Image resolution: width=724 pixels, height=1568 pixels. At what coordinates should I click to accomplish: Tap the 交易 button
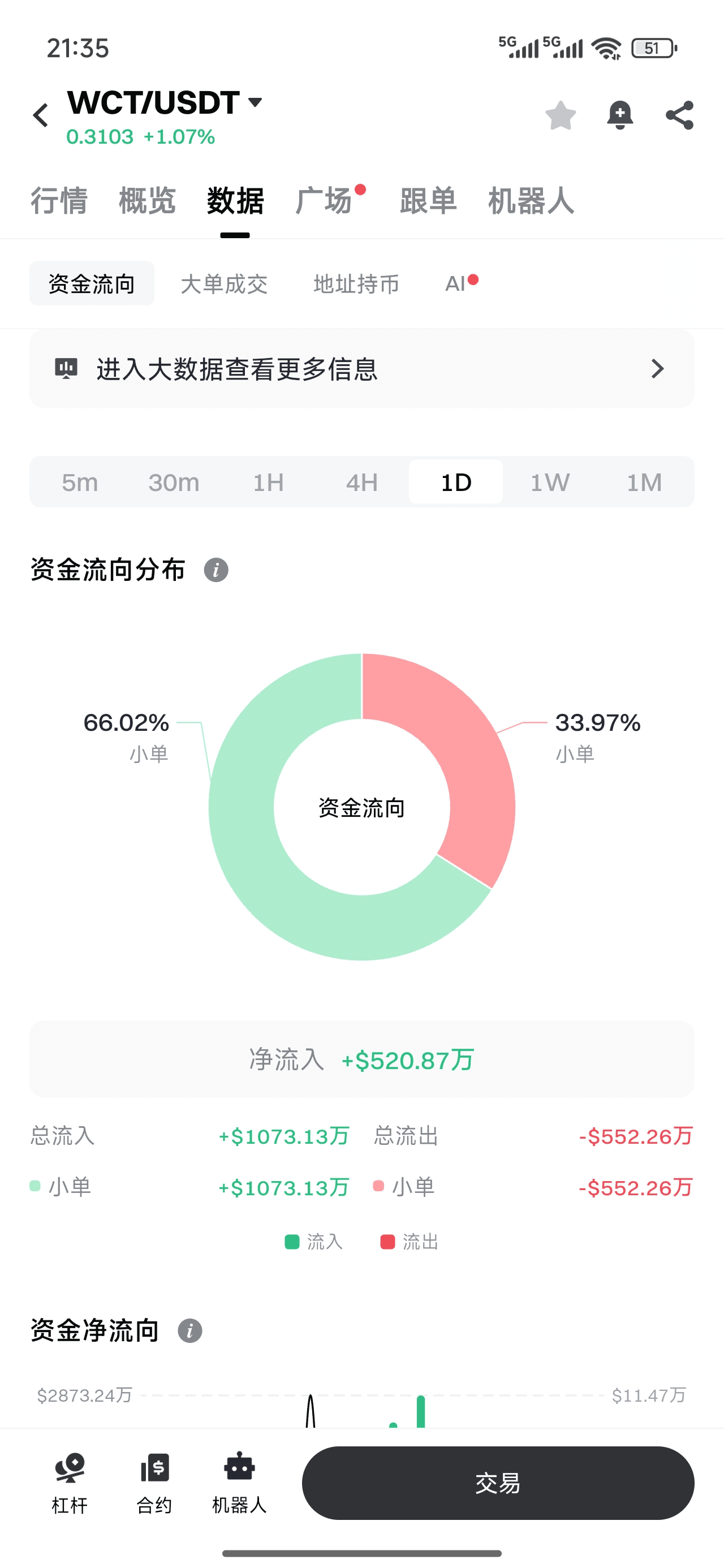coord(498,1483)
